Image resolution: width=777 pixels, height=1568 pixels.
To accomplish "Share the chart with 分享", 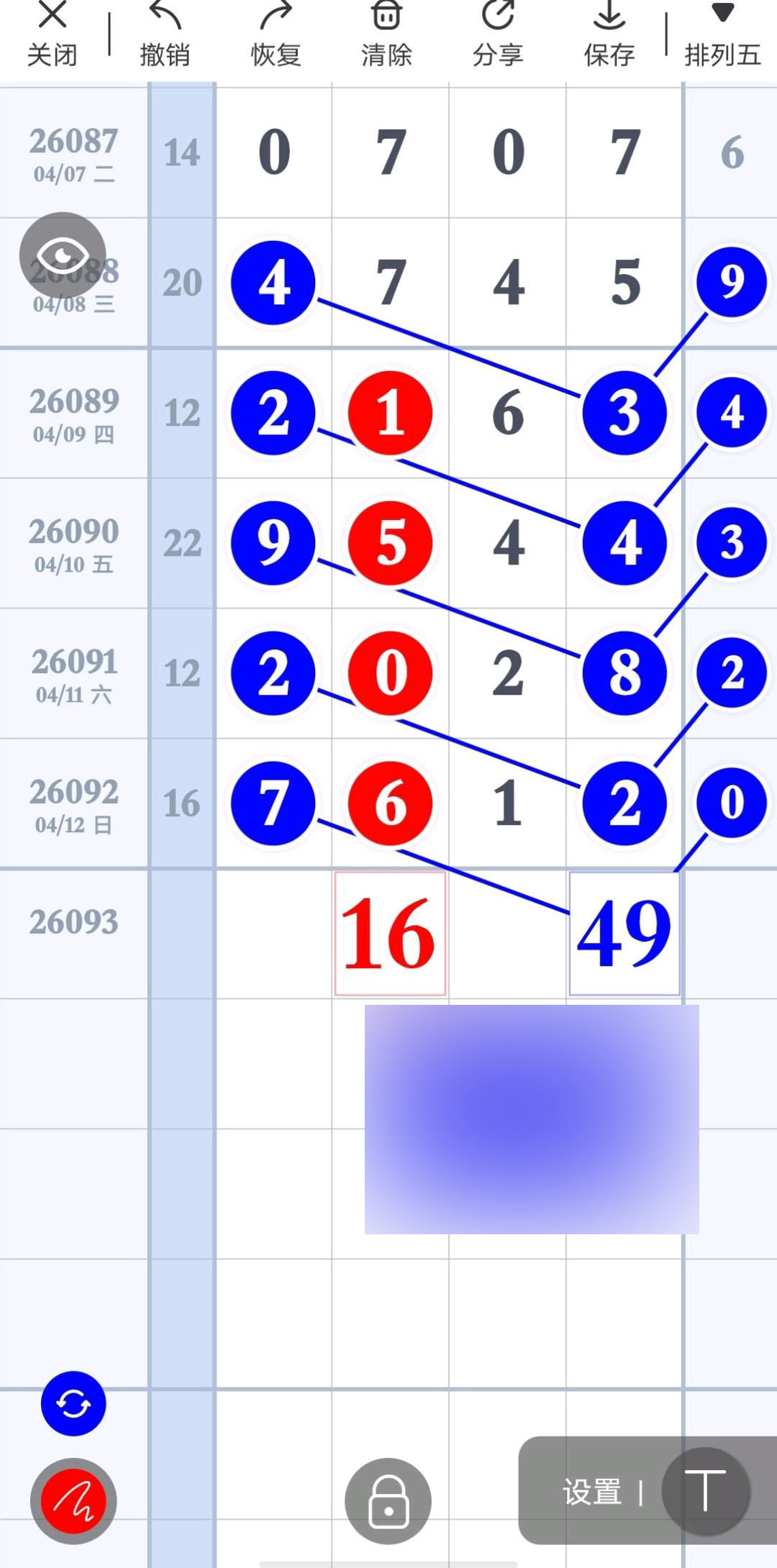I will (x=498, y=35).
